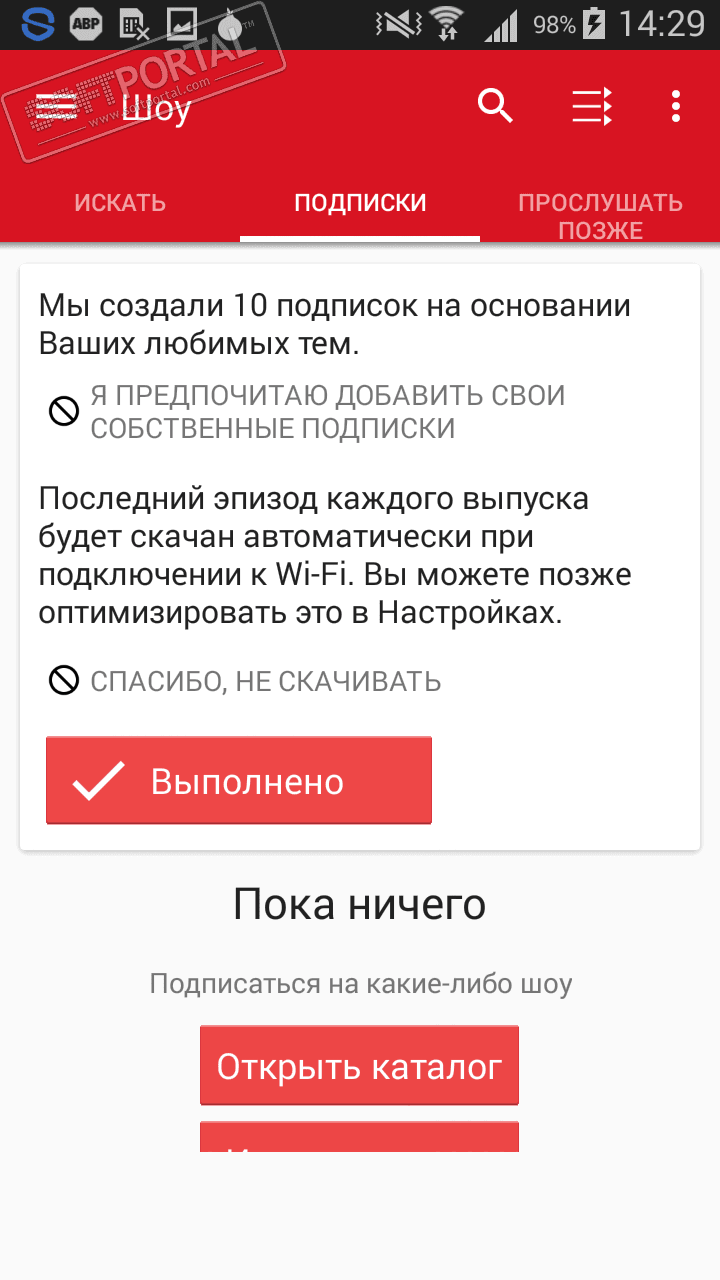Switch to the ПРОСЛУШАТЬ ПОЗЖЕ tab
This screenshot has width=720, height=1280.
tap(600, 216)
